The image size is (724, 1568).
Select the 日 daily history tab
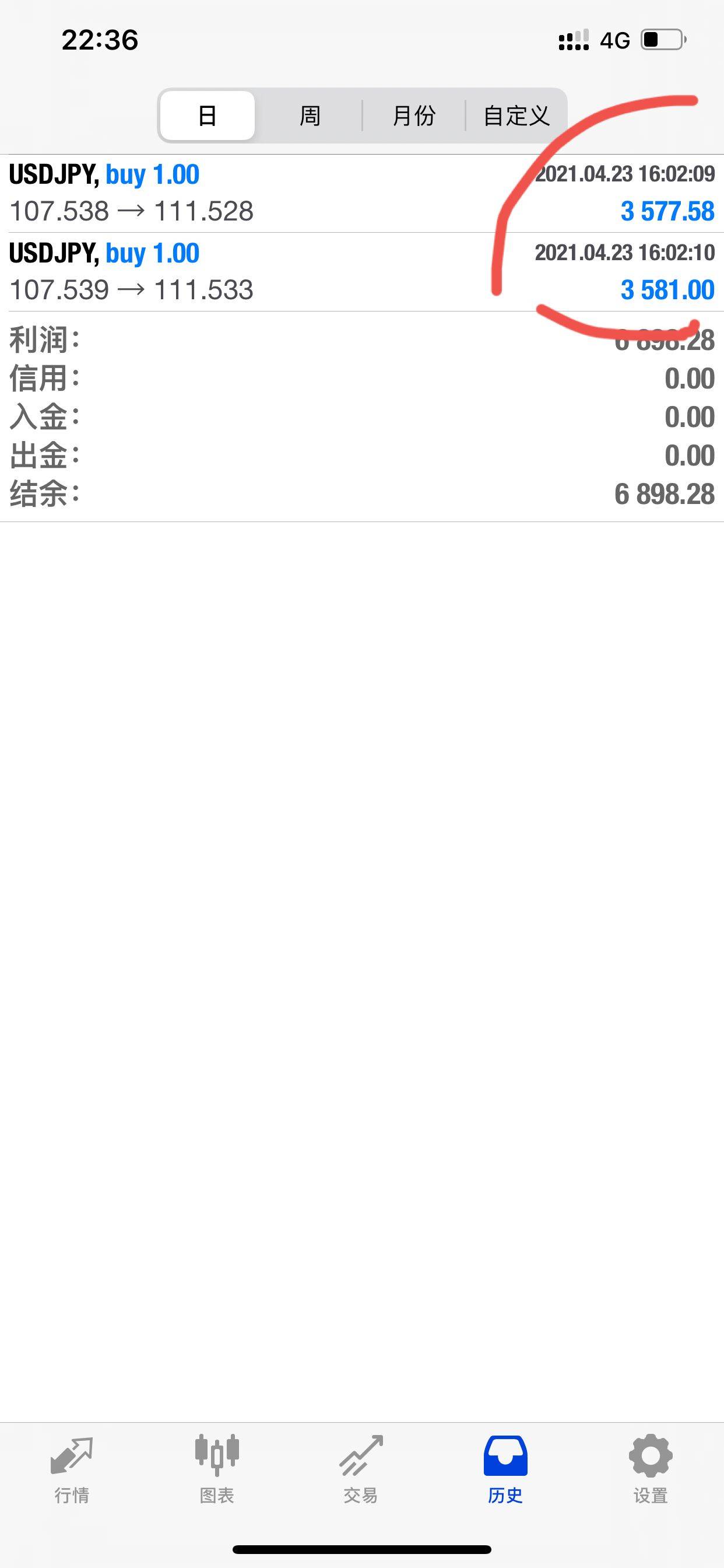click(x=207, y=116)
